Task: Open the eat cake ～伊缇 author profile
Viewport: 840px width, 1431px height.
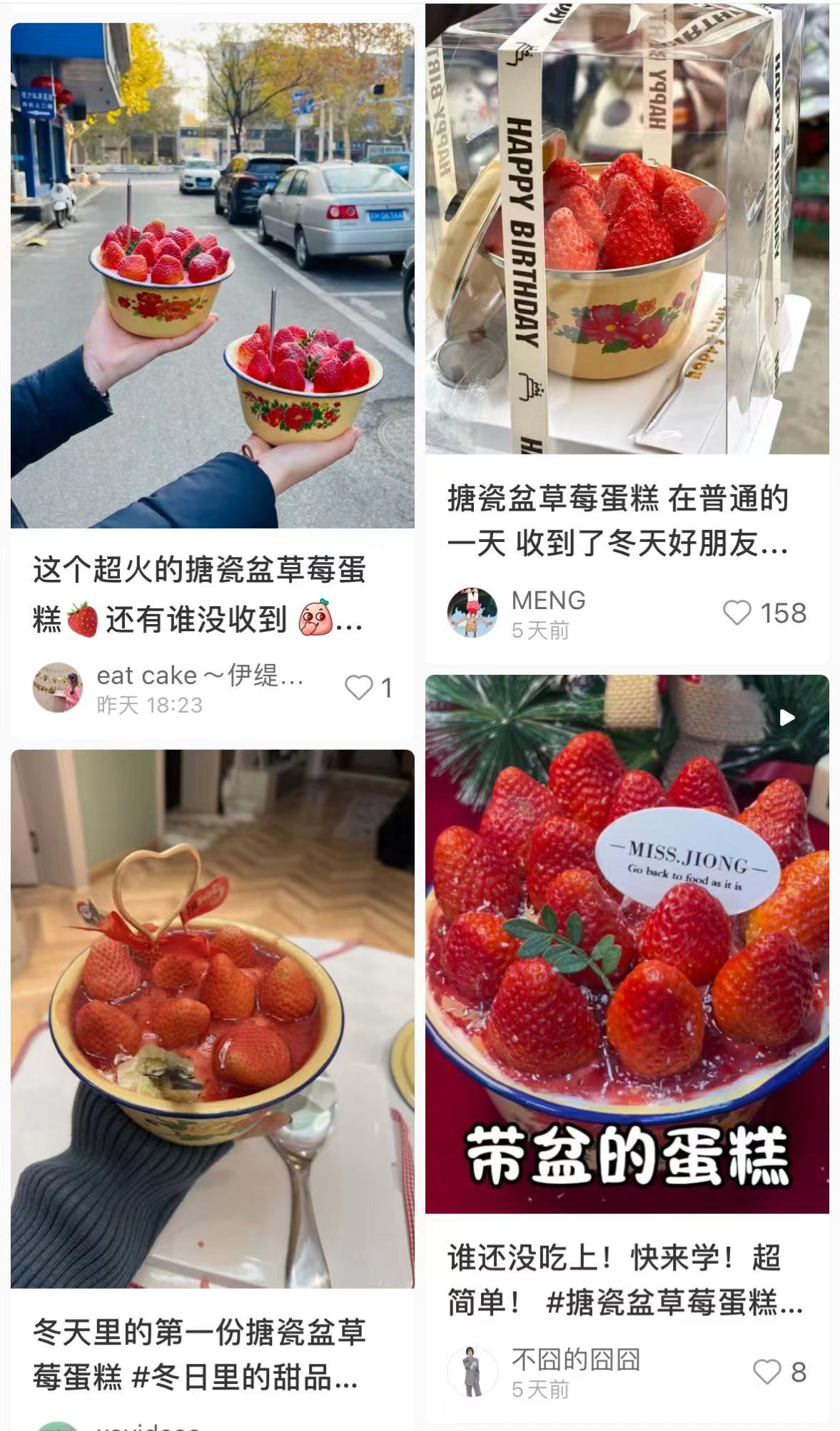Action: click(x=58, y=688)
